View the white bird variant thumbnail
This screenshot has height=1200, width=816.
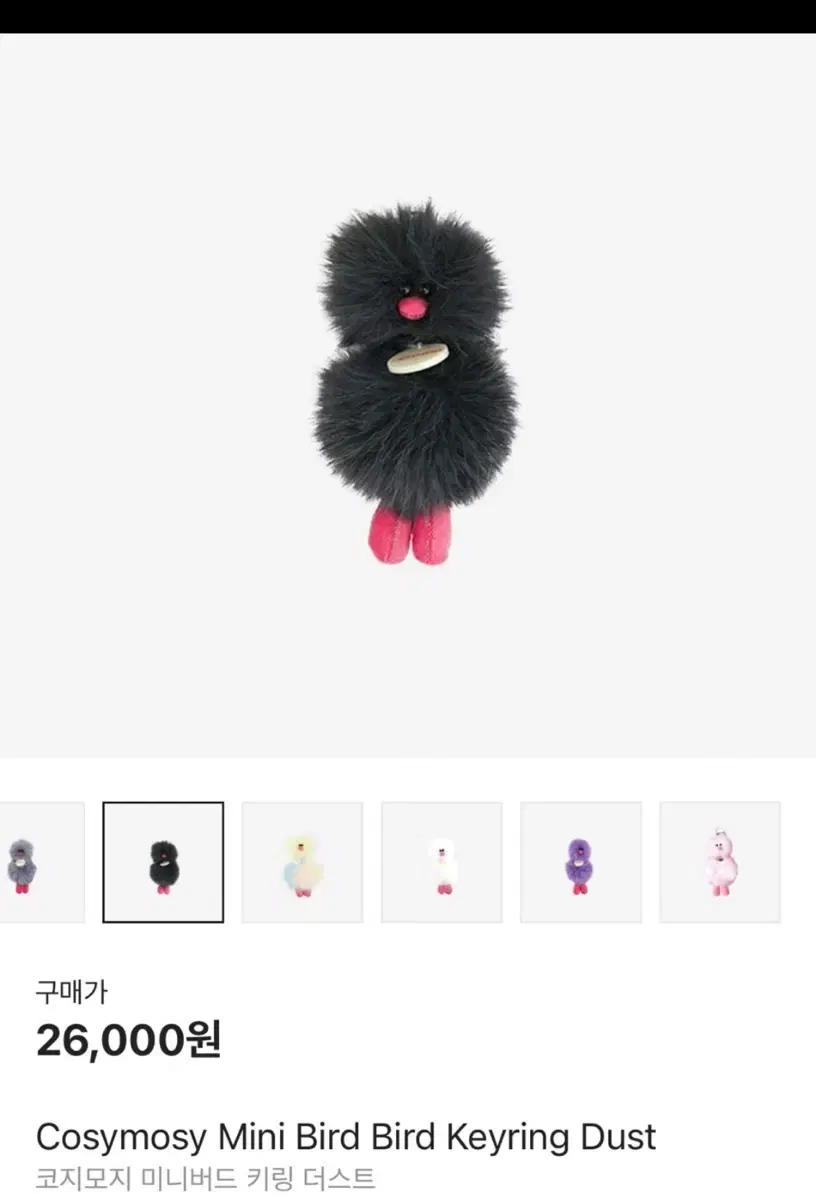[441, 860]
